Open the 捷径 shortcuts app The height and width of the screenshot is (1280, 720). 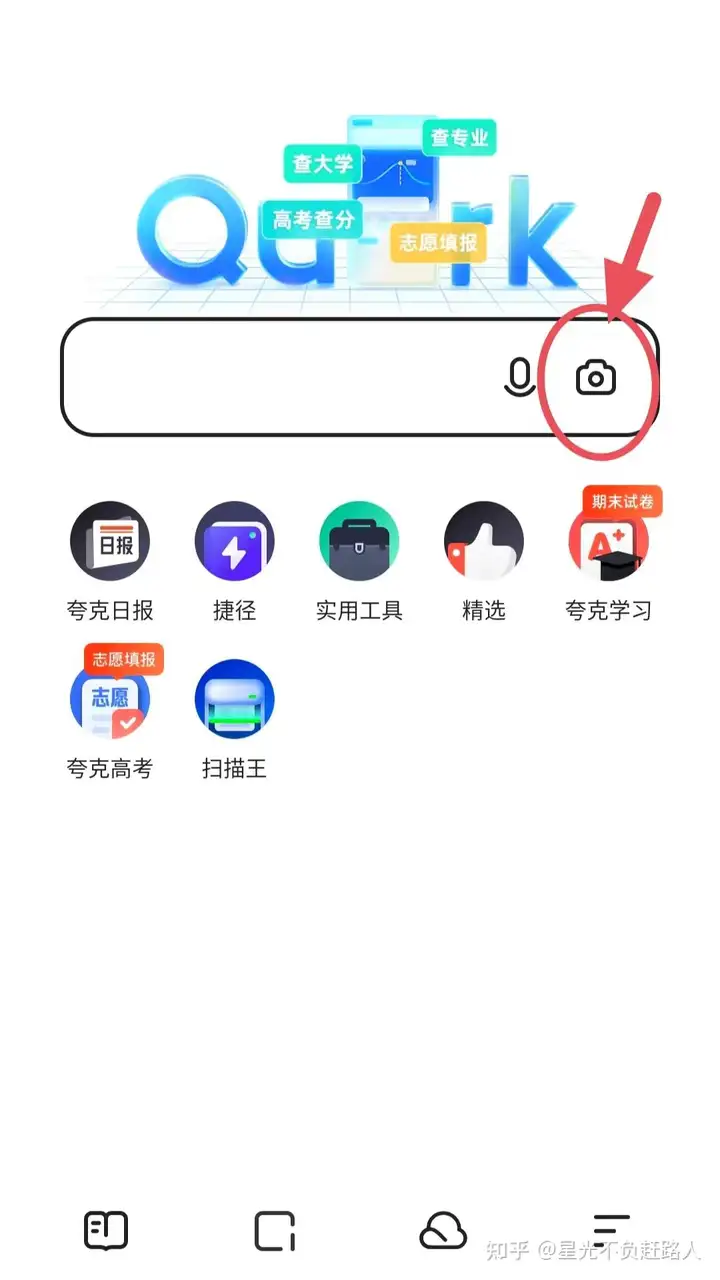pyautogui.click(x=234, y=541)
